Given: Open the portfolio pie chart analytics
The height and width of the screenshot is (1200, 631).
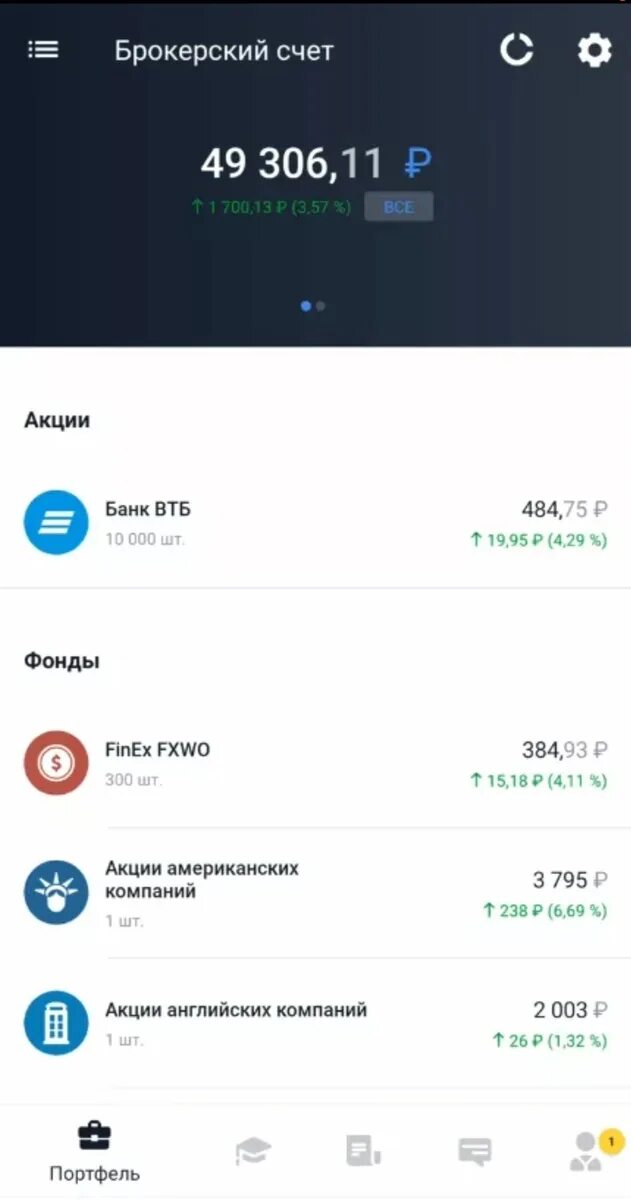Looking at the screenshot, I should point(516,50).
